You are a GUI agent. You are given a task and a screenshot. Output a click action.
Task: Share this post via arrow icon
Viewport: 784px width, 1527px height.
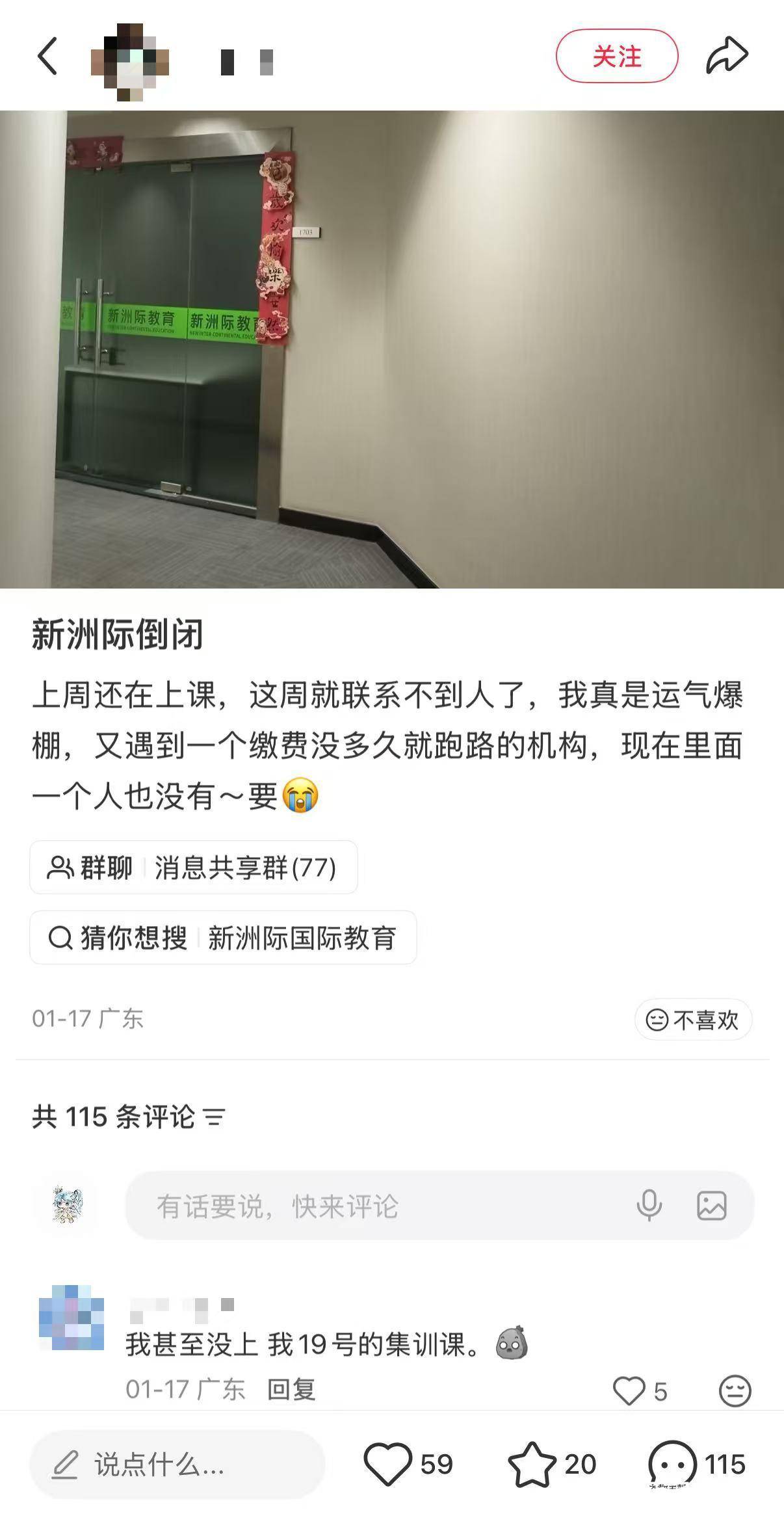click(727, 56)
